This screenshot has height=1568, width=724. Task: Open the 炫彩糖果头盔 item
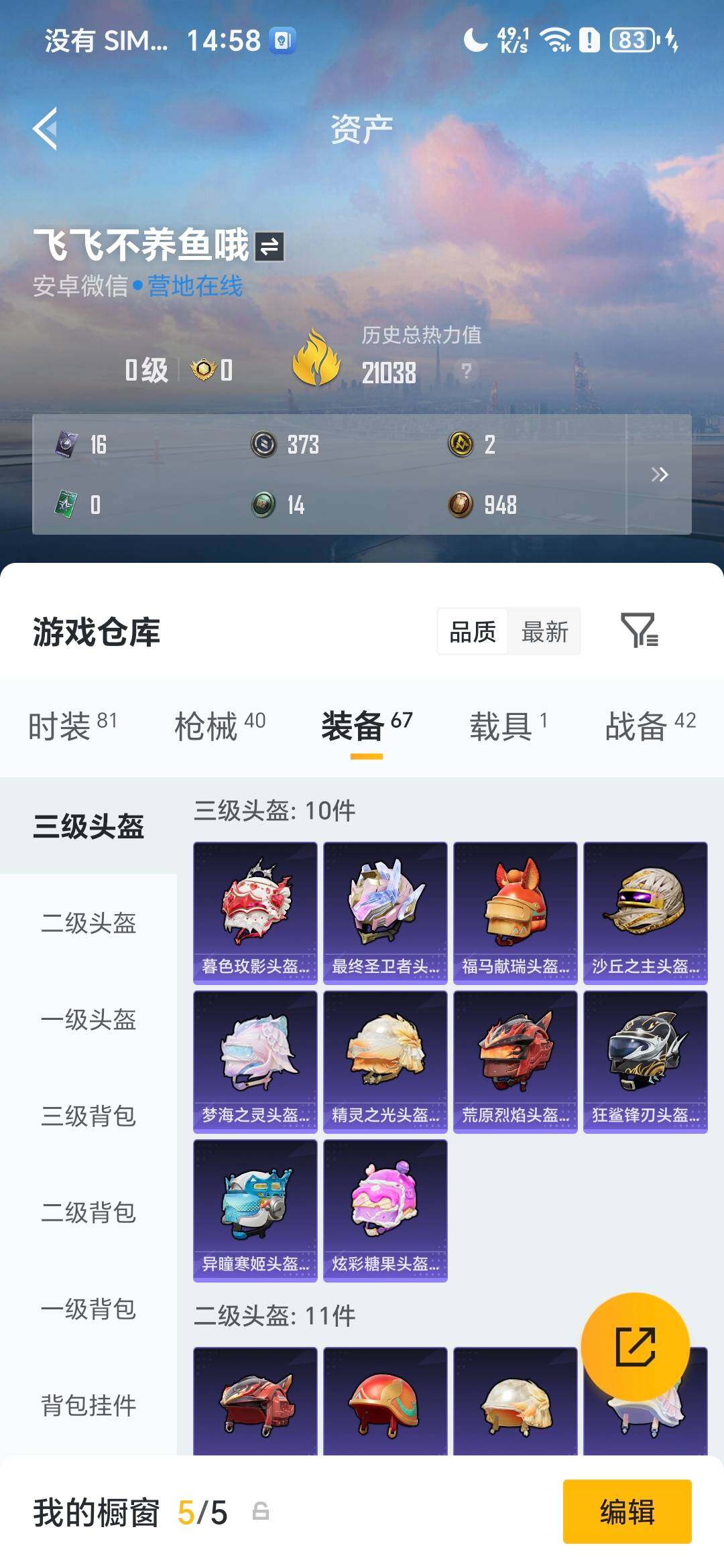385,1210
